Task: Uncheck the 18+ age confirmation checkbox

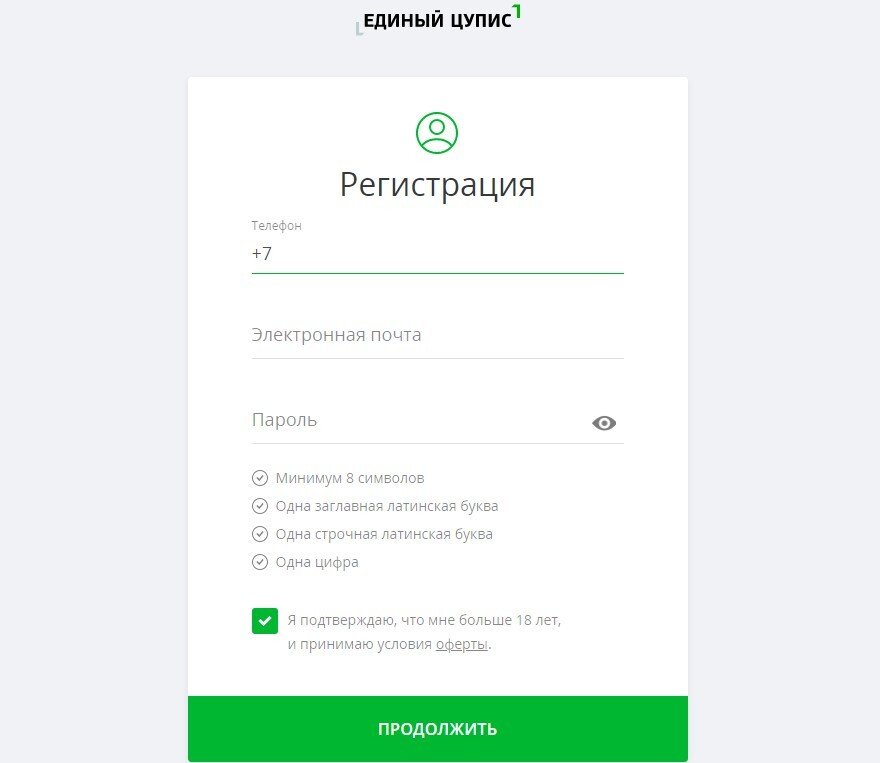Action: coord(265,621)
